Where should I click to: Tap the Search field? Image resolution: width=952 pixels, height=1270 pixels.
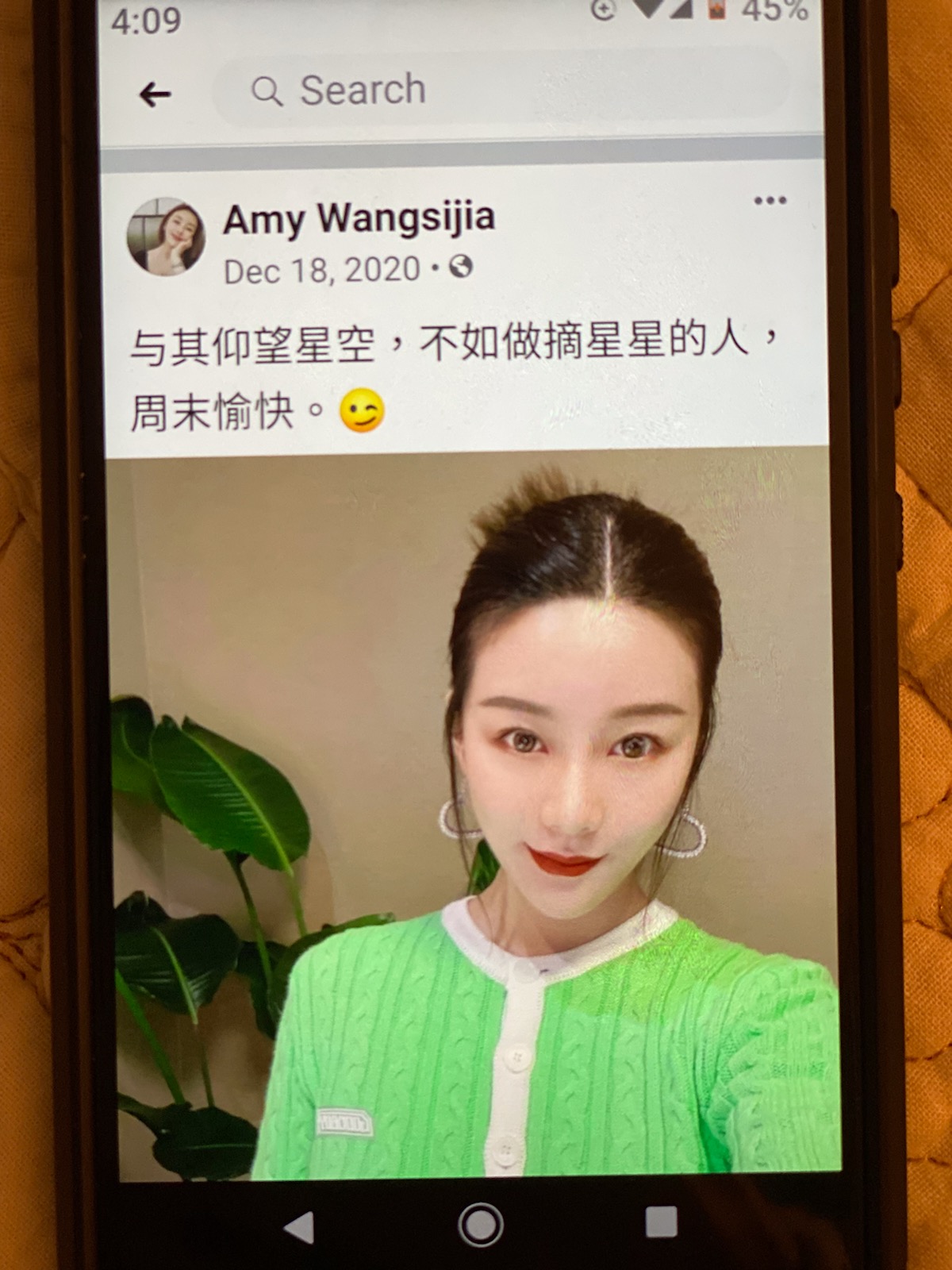coord(500,90)
